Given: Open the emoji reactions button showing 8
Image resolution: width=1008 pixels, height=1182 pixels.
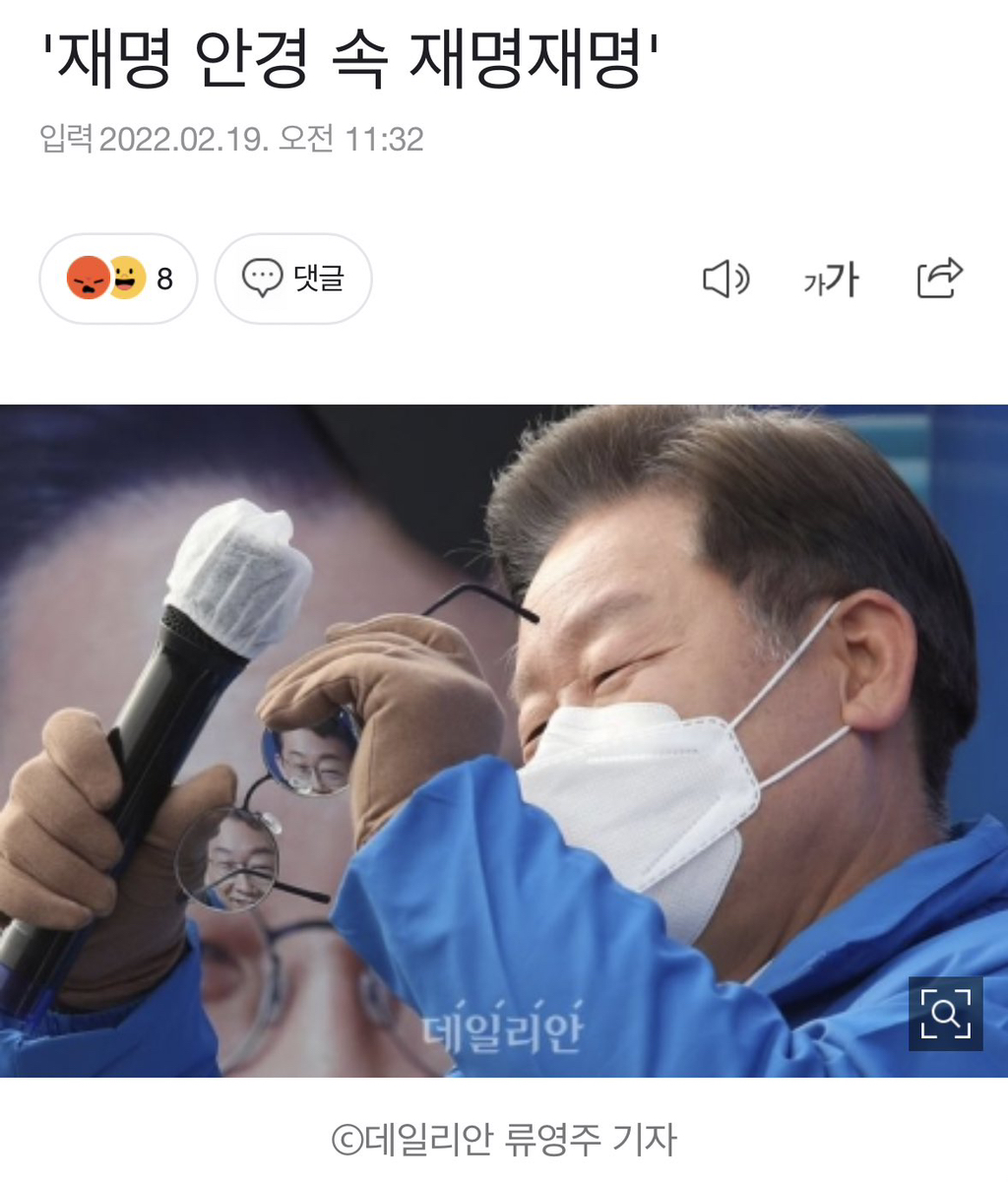Looking at the screenshot, I should tap(118, 279).
